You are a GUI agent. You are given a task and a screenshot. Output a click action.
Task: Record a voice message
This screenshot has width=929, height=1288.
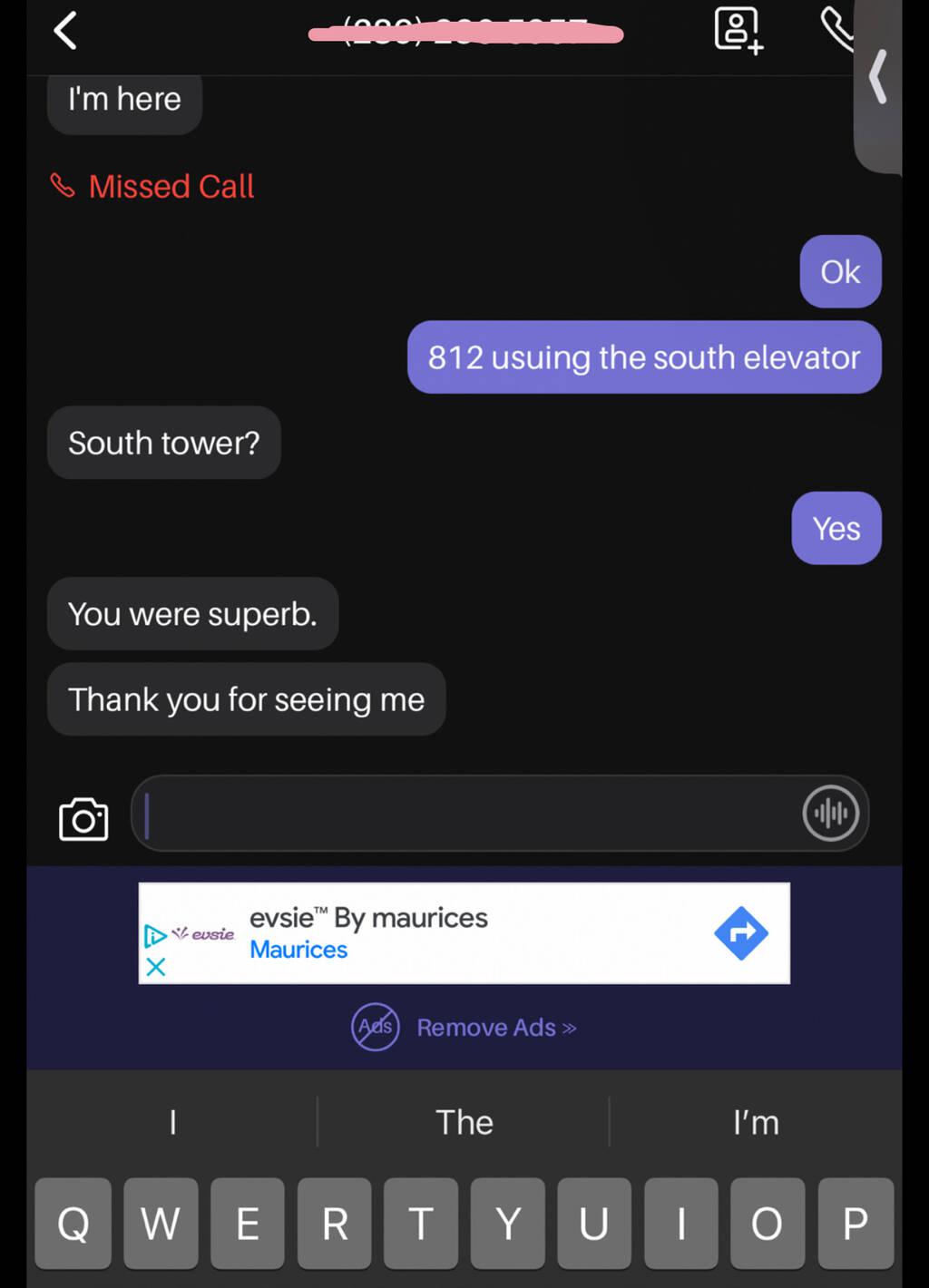click(x=830, y=814)
